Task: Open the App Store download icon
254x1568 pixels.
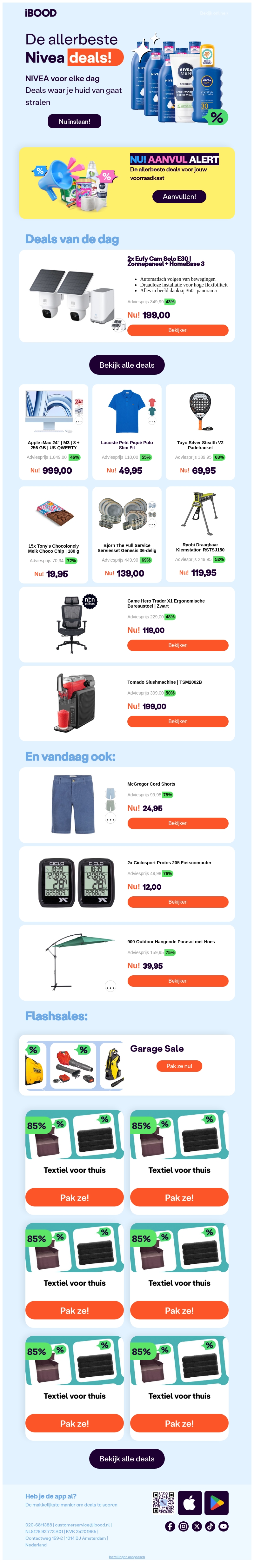Action: pyautogui.click(x=190, y=1502)
